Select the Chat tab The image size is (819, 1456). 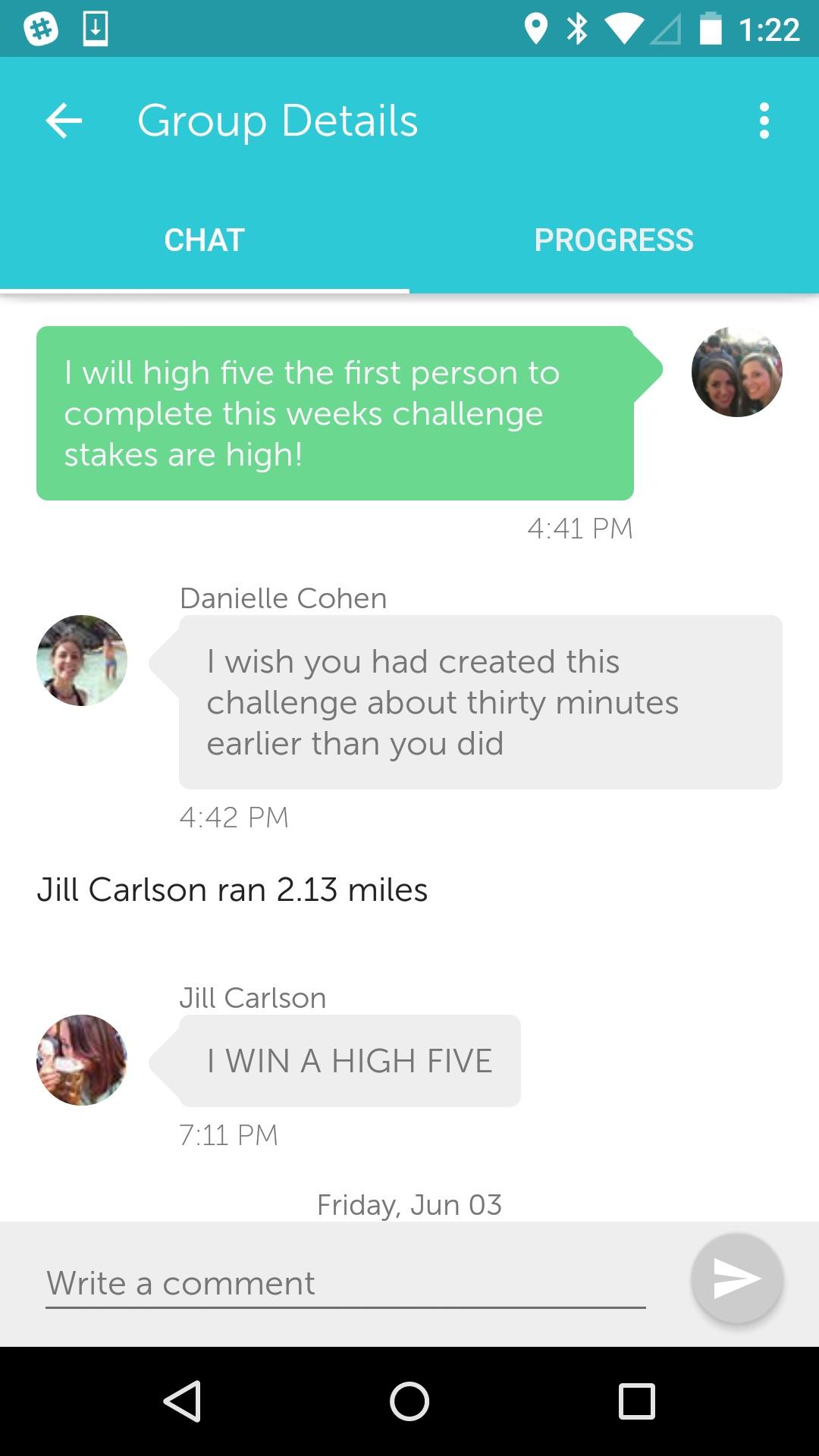[x=204, y=240]
